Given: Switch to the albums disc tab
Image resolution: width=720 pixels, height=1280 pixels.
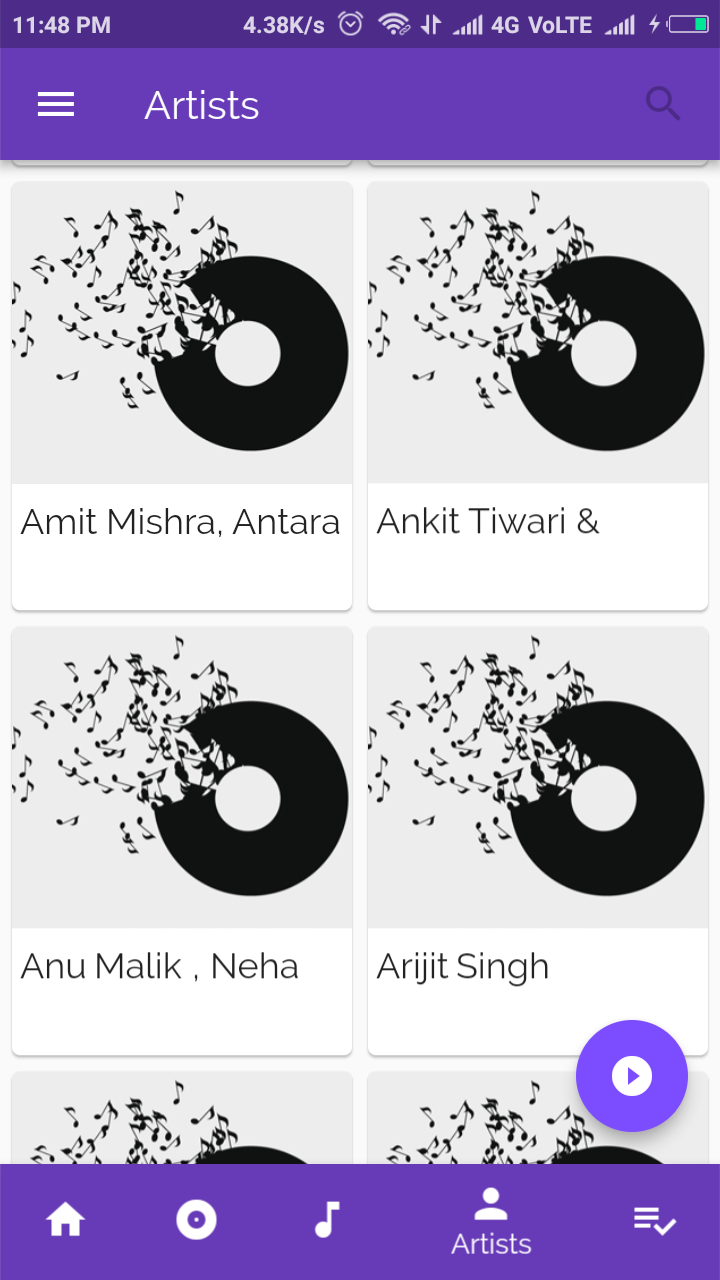Looking at the screenshot, I should pos(196,1220).
